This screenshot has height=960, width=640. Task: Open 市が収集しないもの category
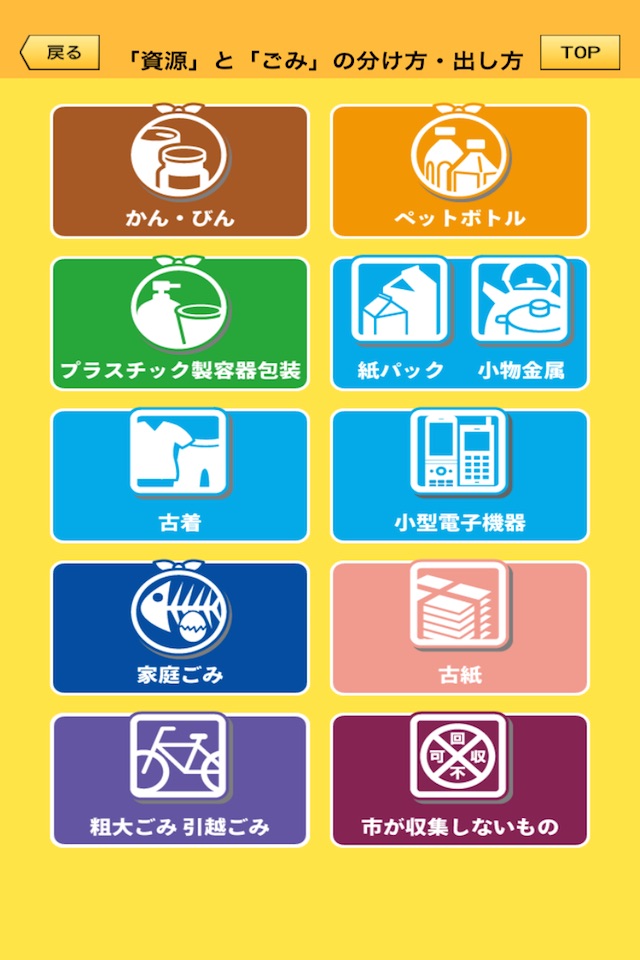(460, 780)
